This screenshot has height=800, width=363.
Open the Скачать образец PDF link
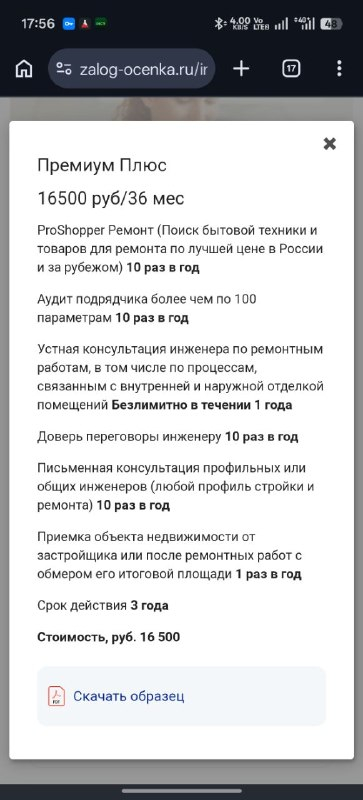129,696
